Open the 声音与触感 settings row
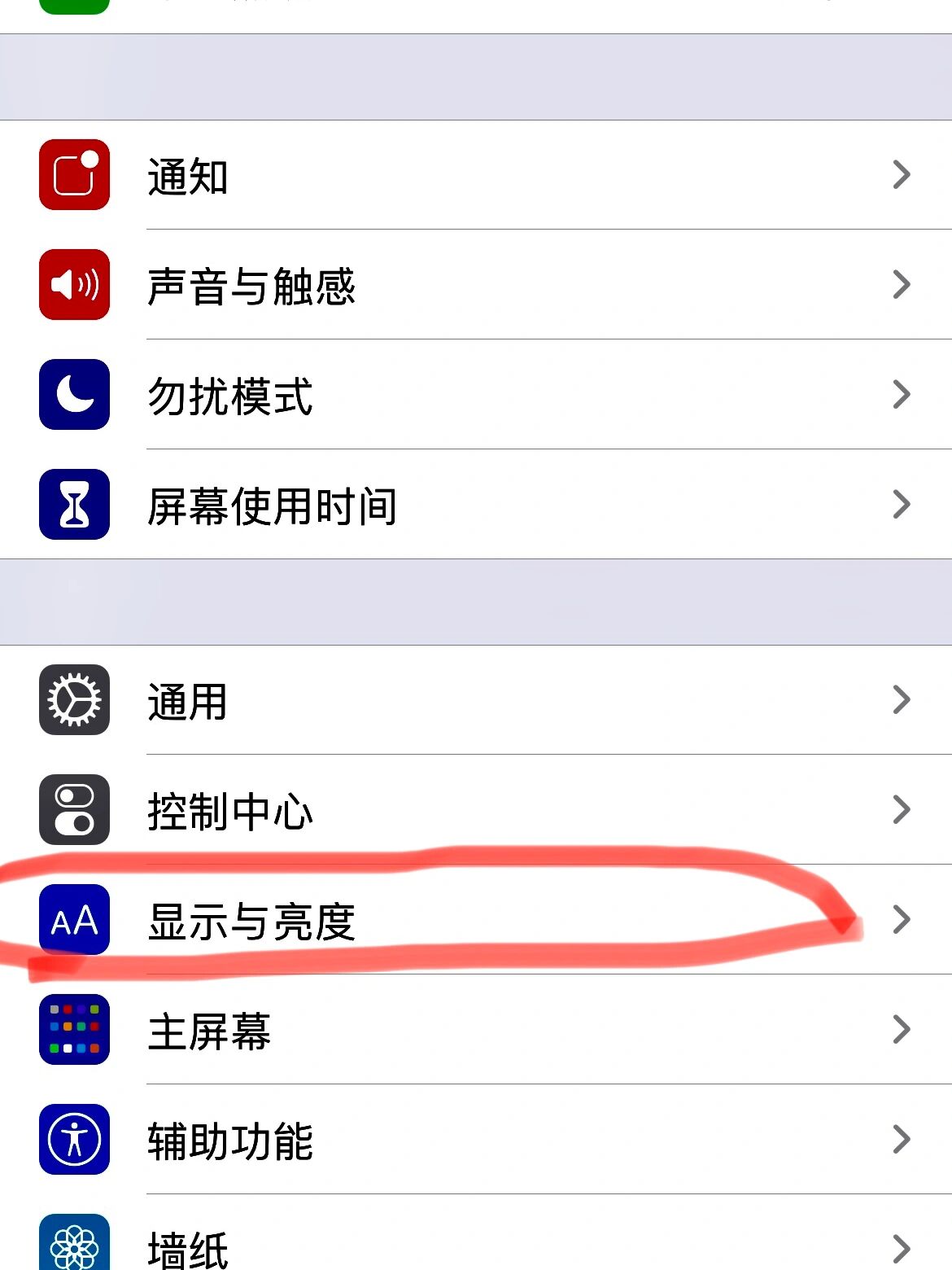The image size is (952, 1270). (325, 285)
